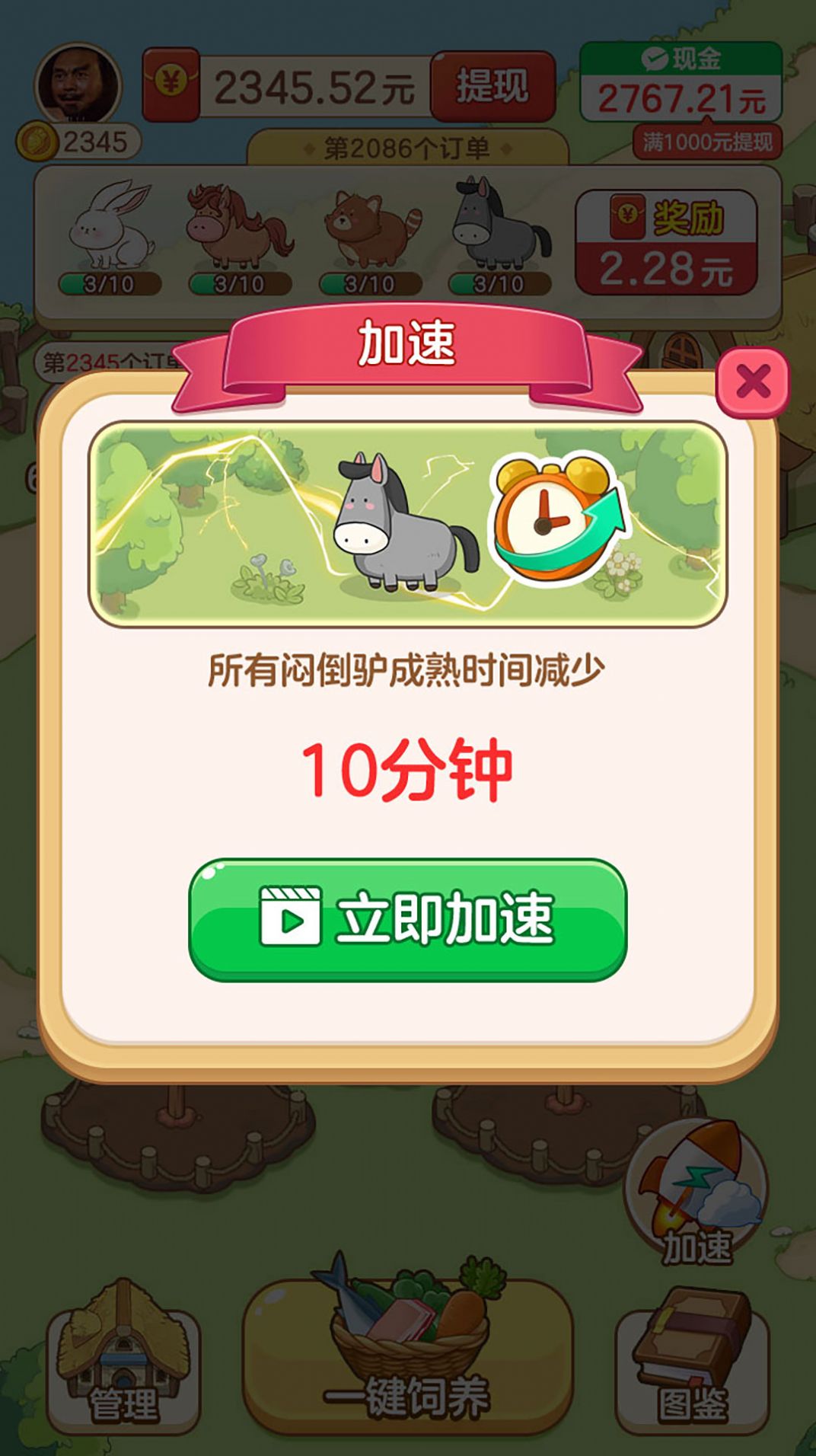Open the 现金 2767.21元 cash panel
This screenshot has width=816, height=1456.
tap(681, 82)
